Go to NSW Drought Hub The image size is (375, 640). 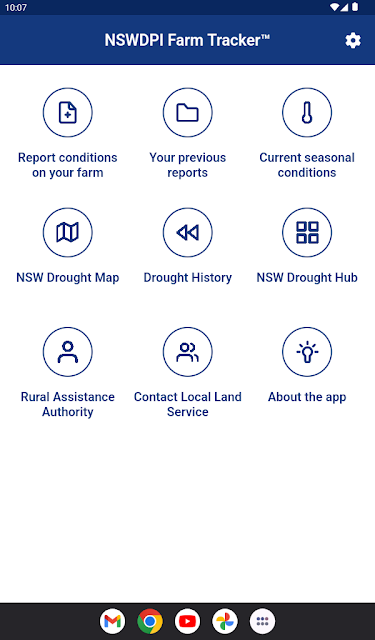click(x=307, y=246)
